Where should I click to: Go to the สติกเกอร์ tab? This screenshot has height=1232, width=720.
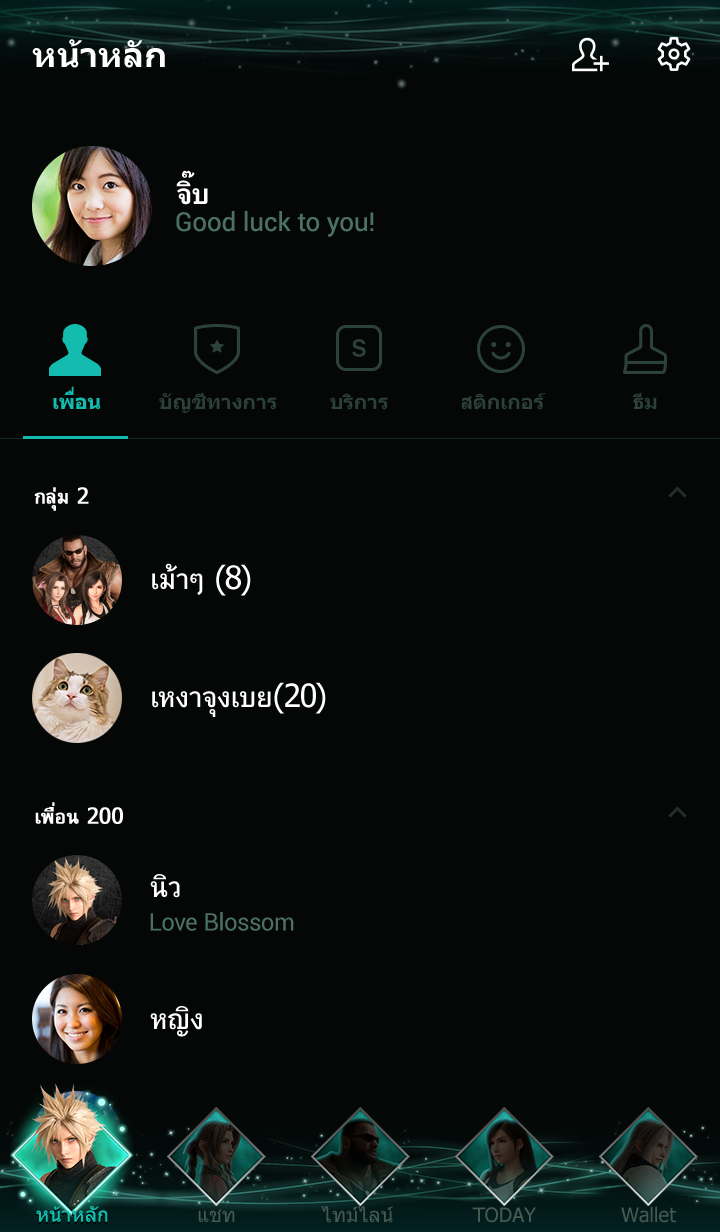(x=501, y=370)
